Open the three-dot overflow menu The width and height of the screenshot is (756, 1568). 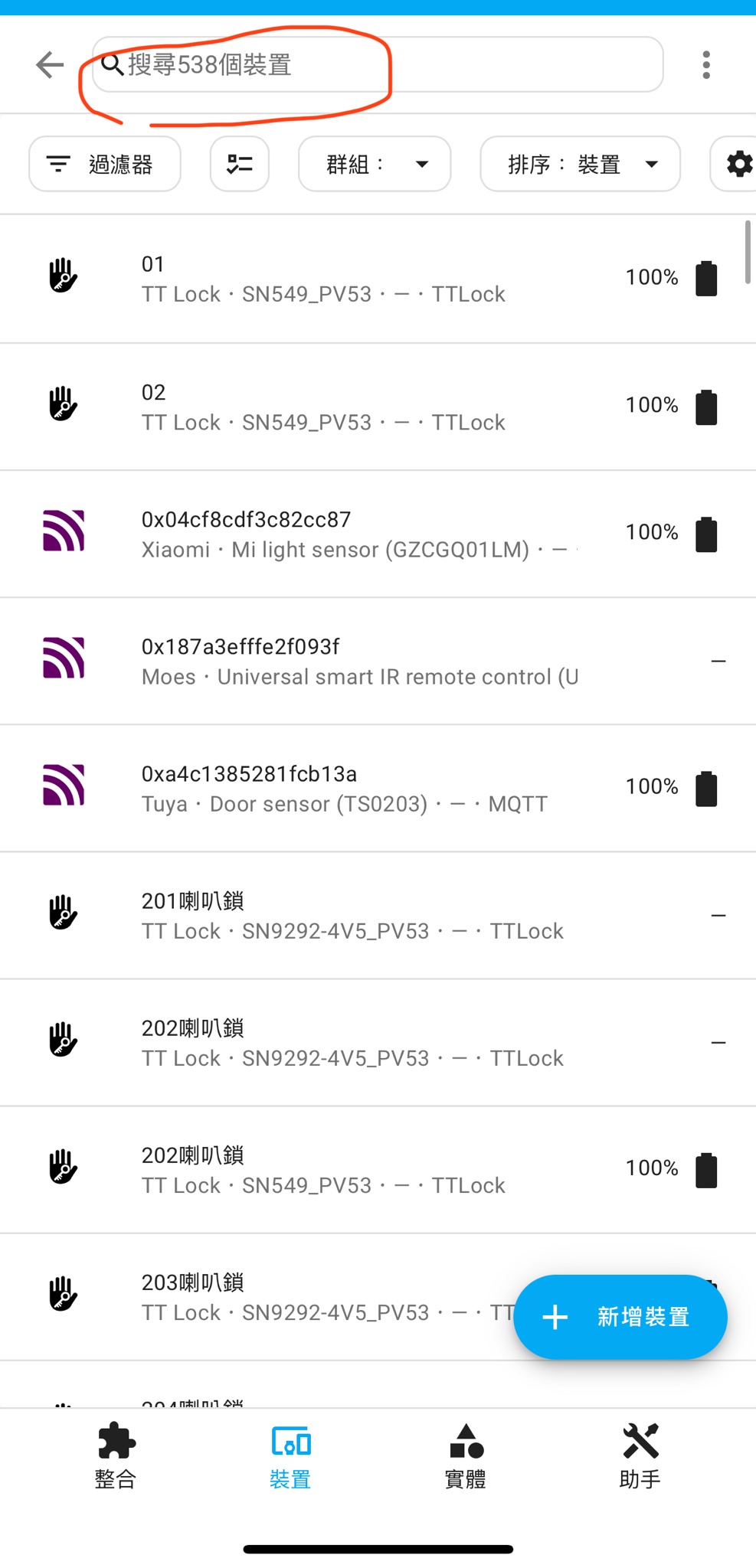(x=706, y=65)
